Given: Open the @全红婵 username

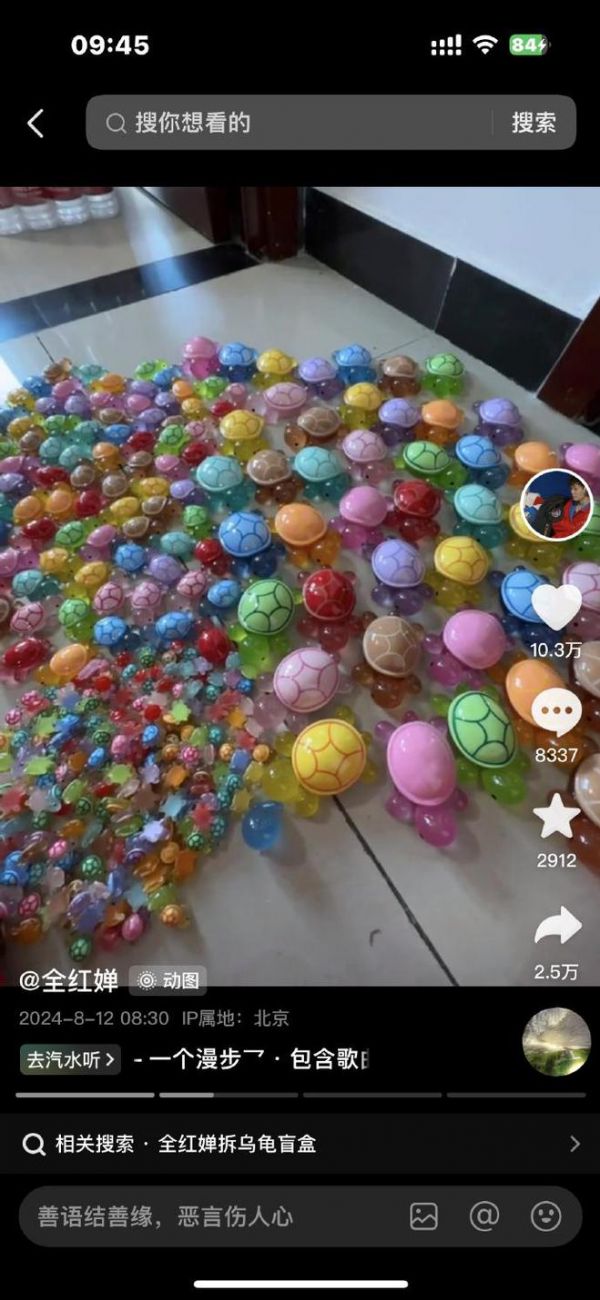Looking at the screenshot, I should point(69,980).
